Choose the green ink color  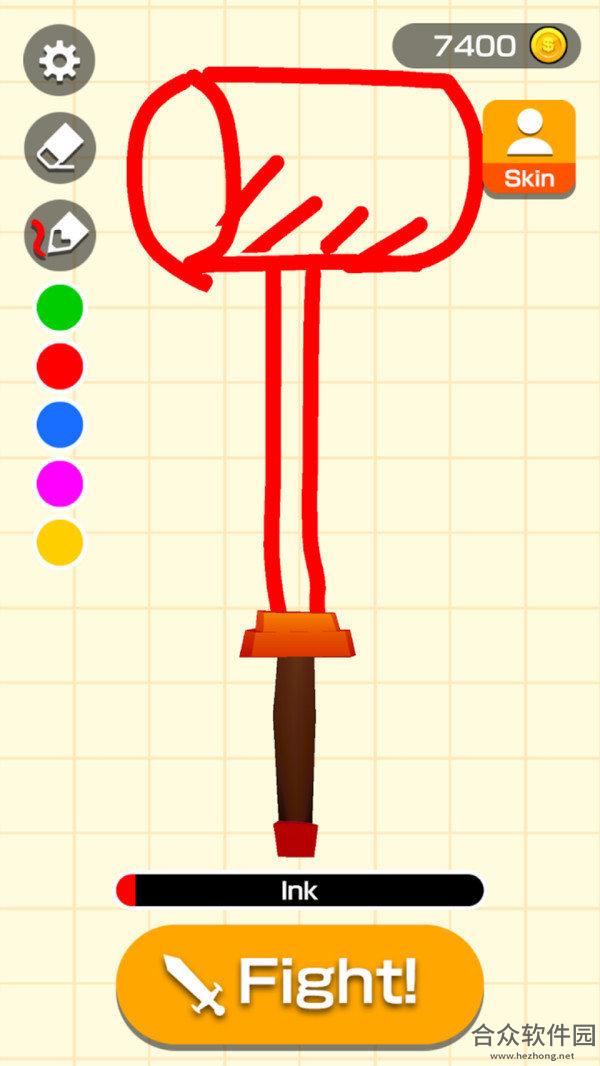coord(60,307)
